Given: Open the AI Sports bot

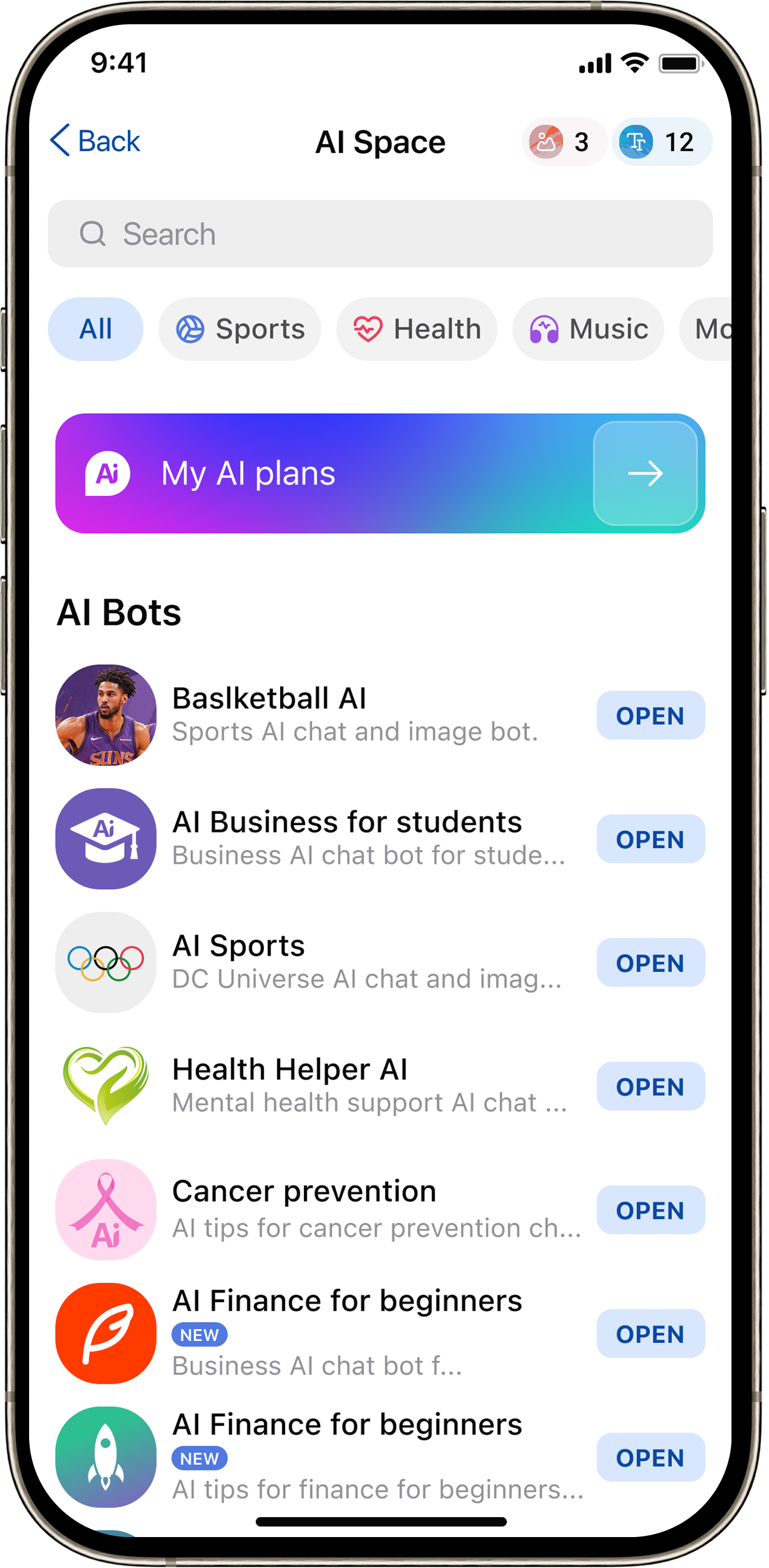Looking at the screenshot, I should pos(650,963).
